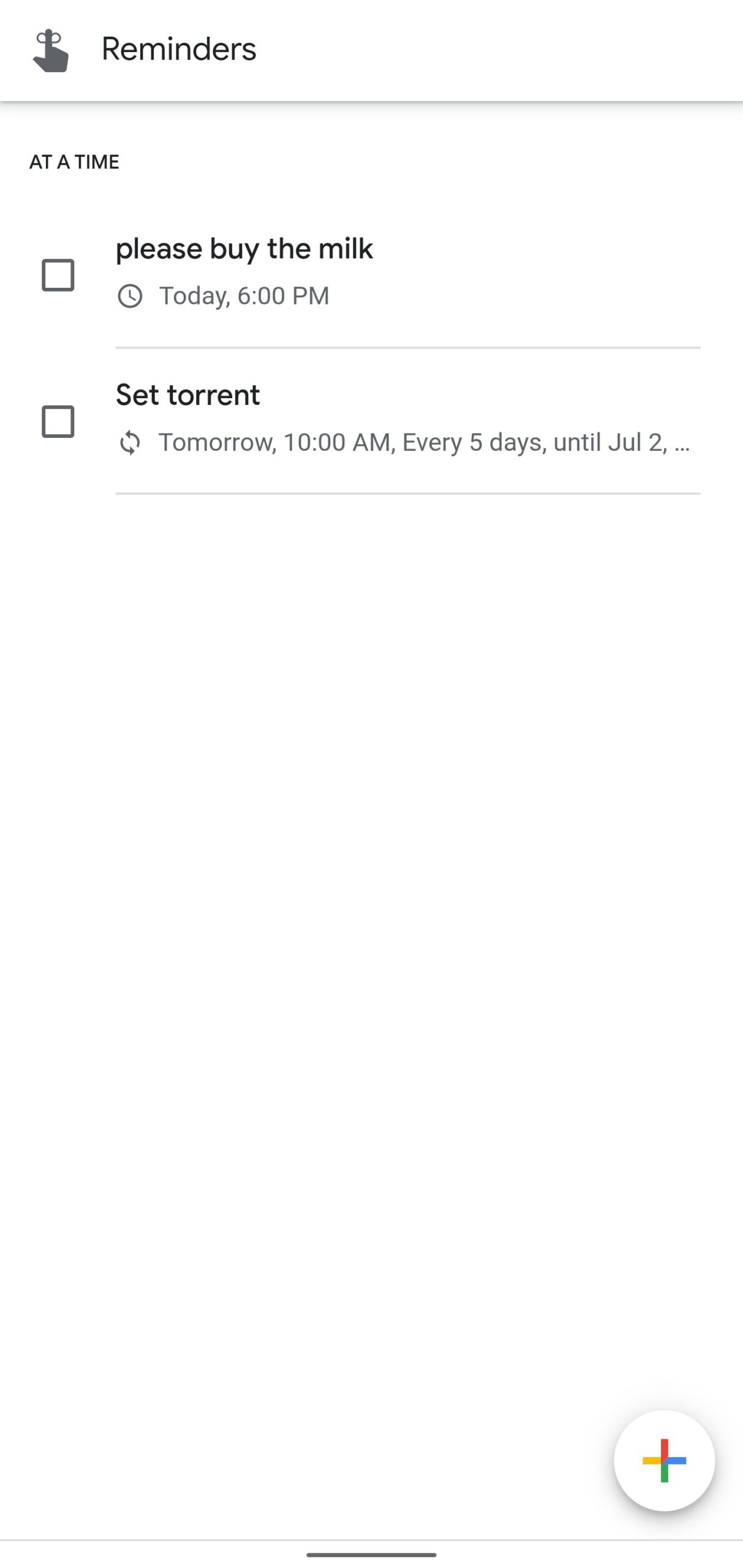Viewport: 743px width, 1568px height.
Task: Check off the 'please buy the milk' reminder
Action: tap(58, 275)
